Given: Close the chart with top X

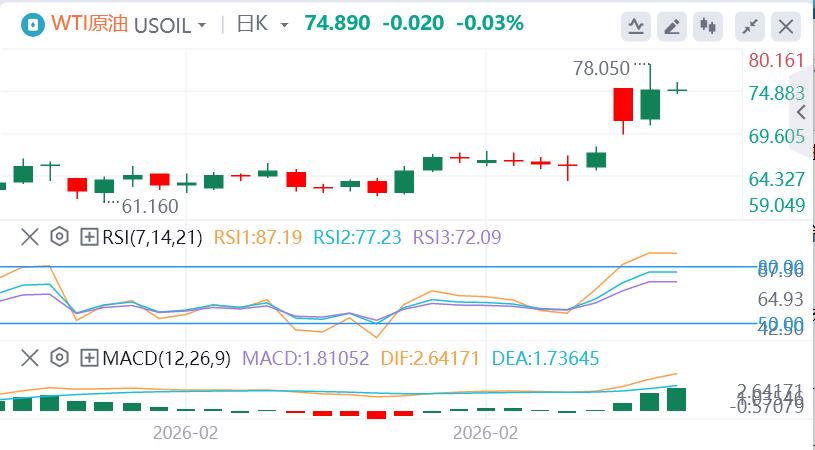Looking at the screenshot, I should tap(787, 27).
